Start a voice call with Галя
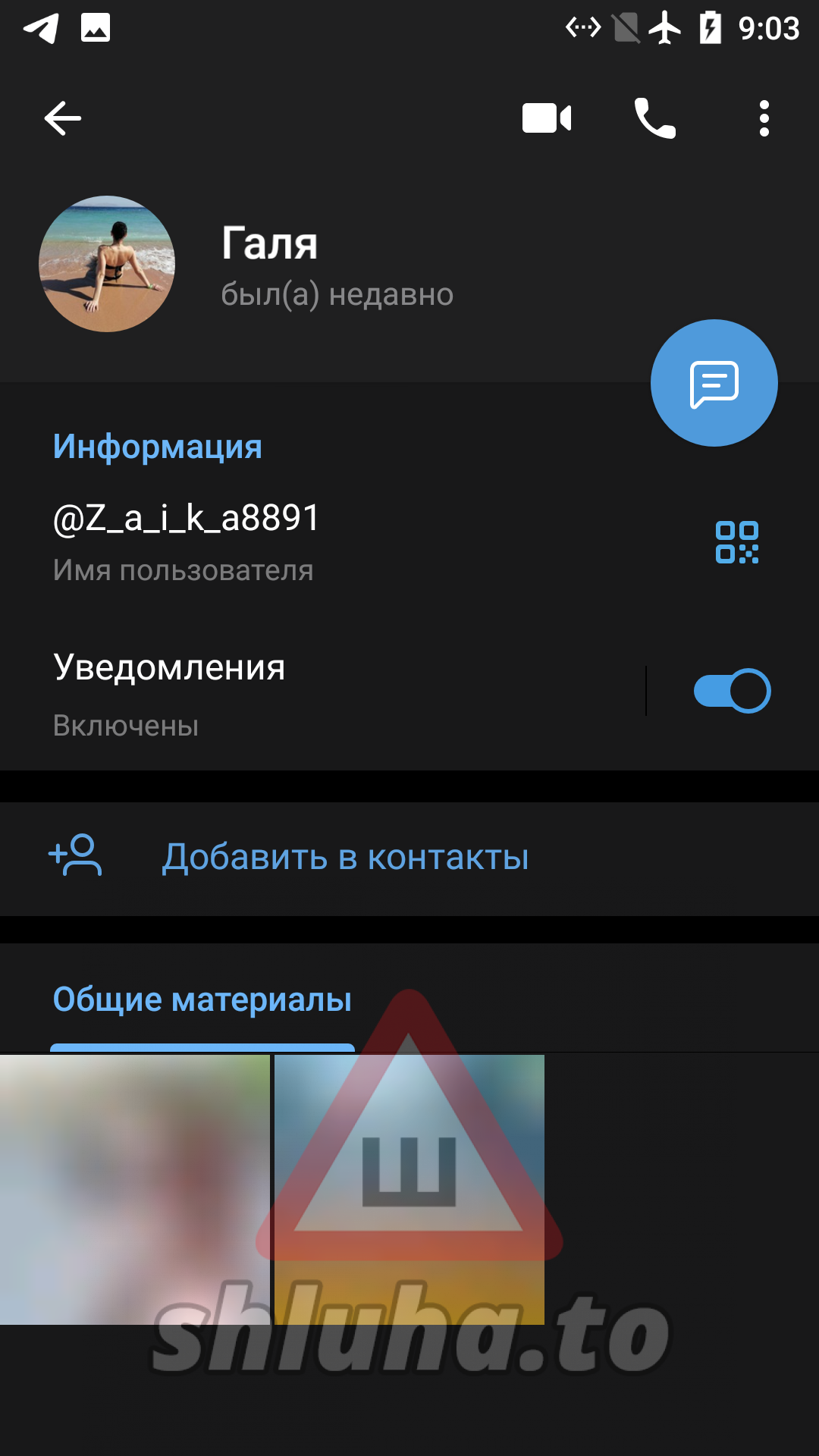The image size is (819, 1456). 654,118
